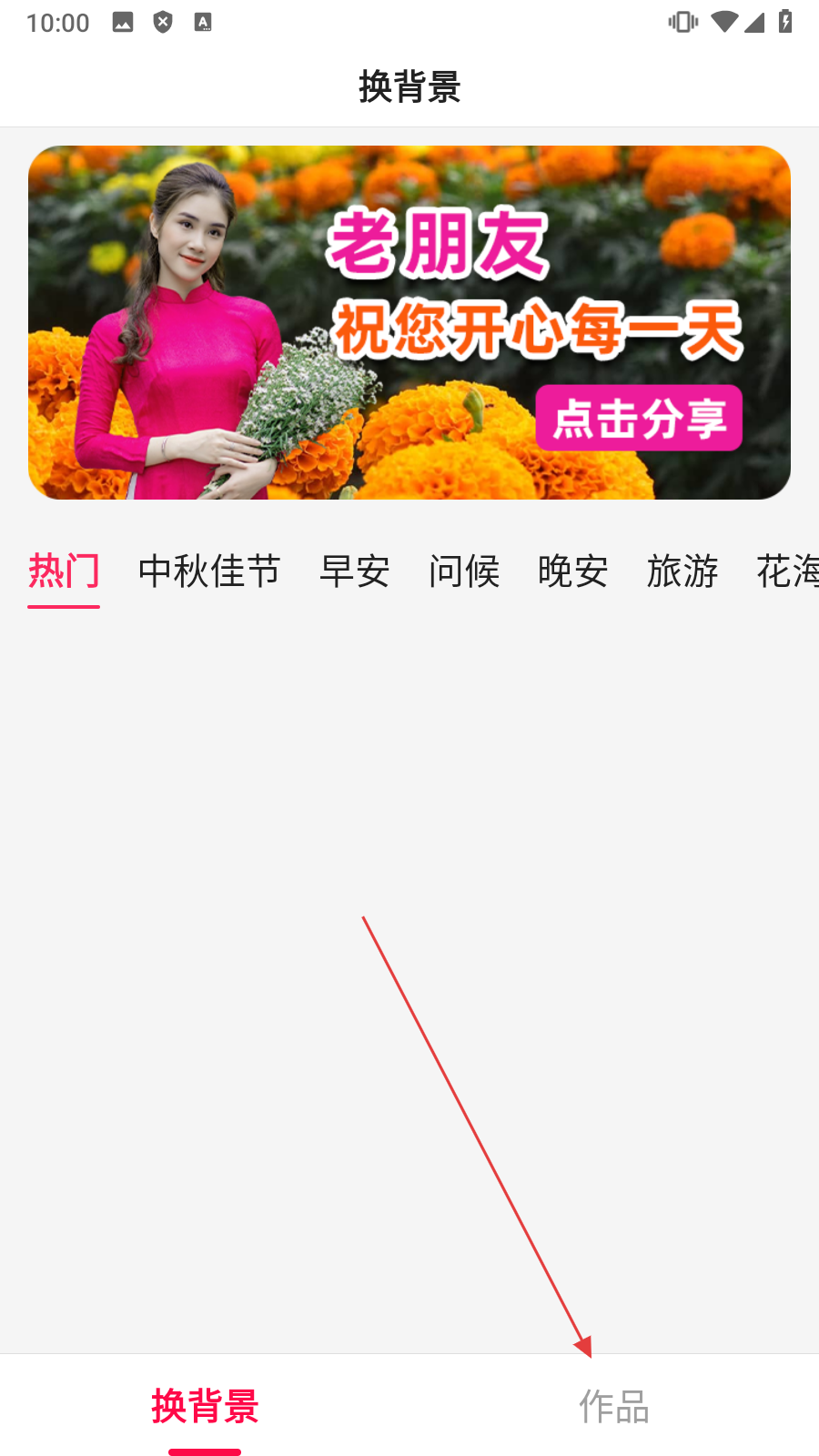This screenshot has width=819, height=1456.
Task: Open the 早安 category tab
Action: click(x=355, y=571)
